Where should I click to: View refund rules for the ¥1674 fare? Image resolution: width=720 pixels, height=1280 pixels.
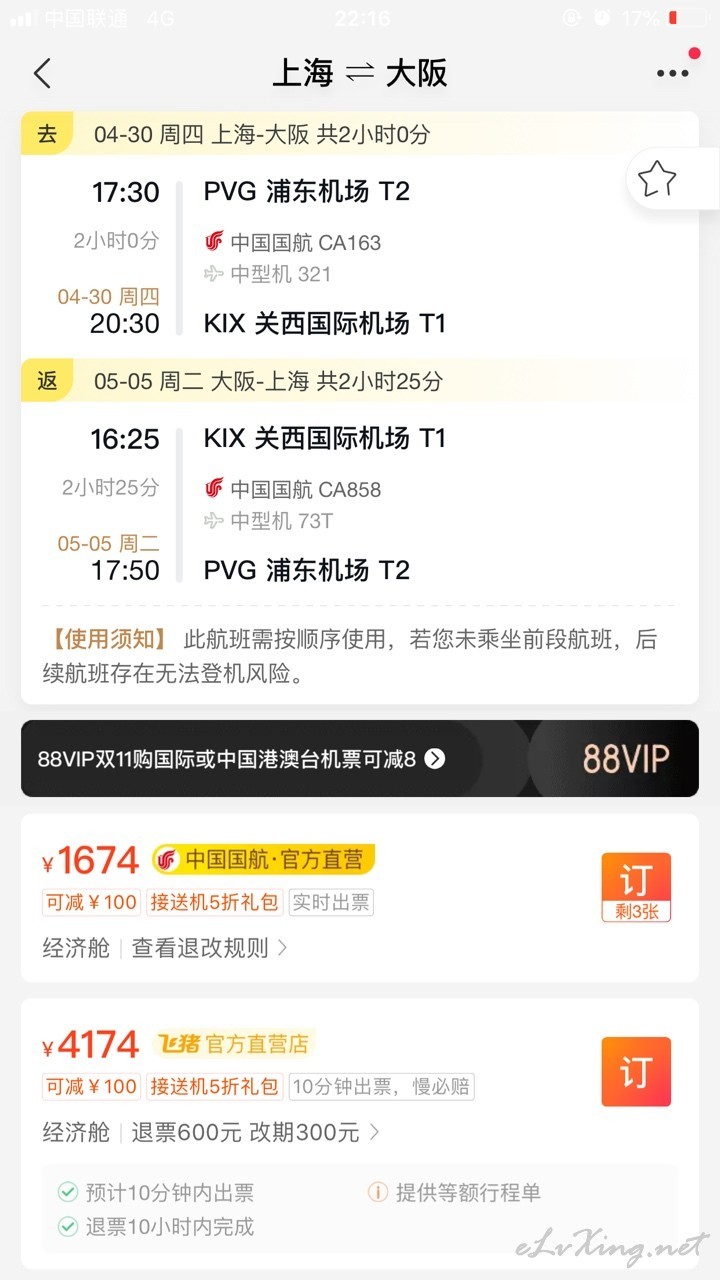(210, 947)
